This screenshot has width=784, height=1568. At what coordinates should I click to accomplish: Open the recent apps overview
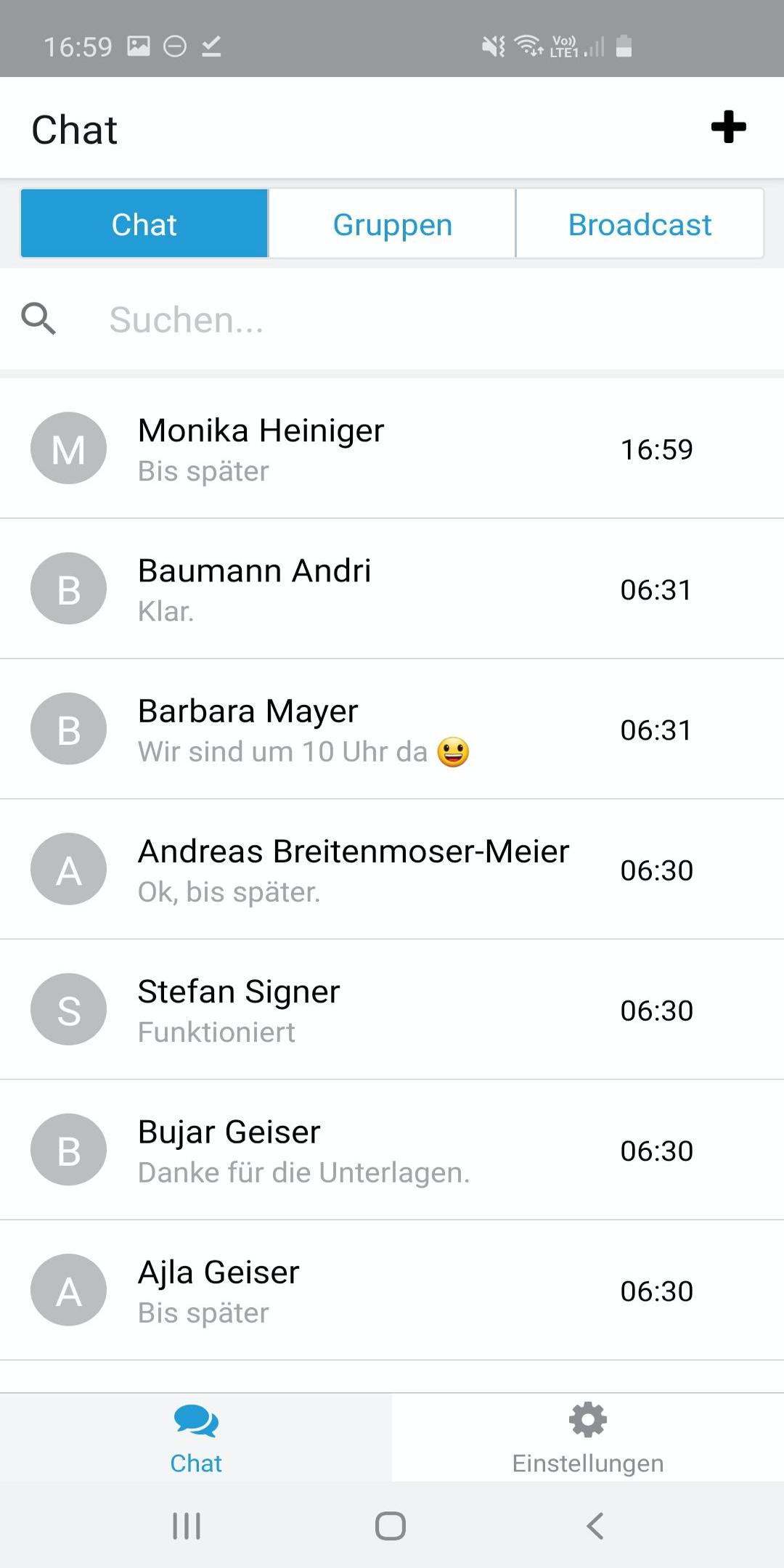[187, 1526]
